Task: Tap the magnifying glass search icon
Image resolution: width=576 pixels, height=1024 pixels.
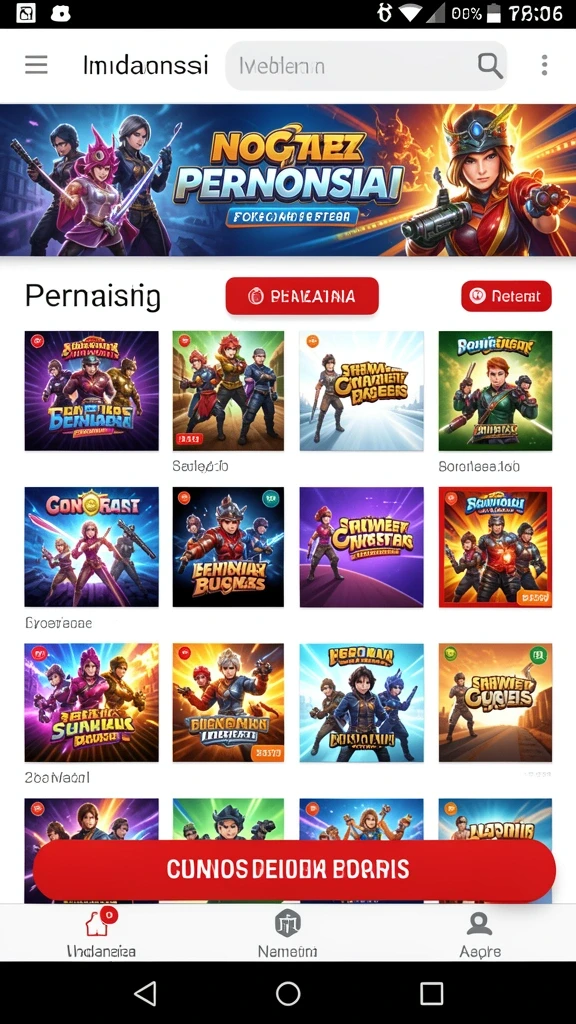Action: coord(490,65)
